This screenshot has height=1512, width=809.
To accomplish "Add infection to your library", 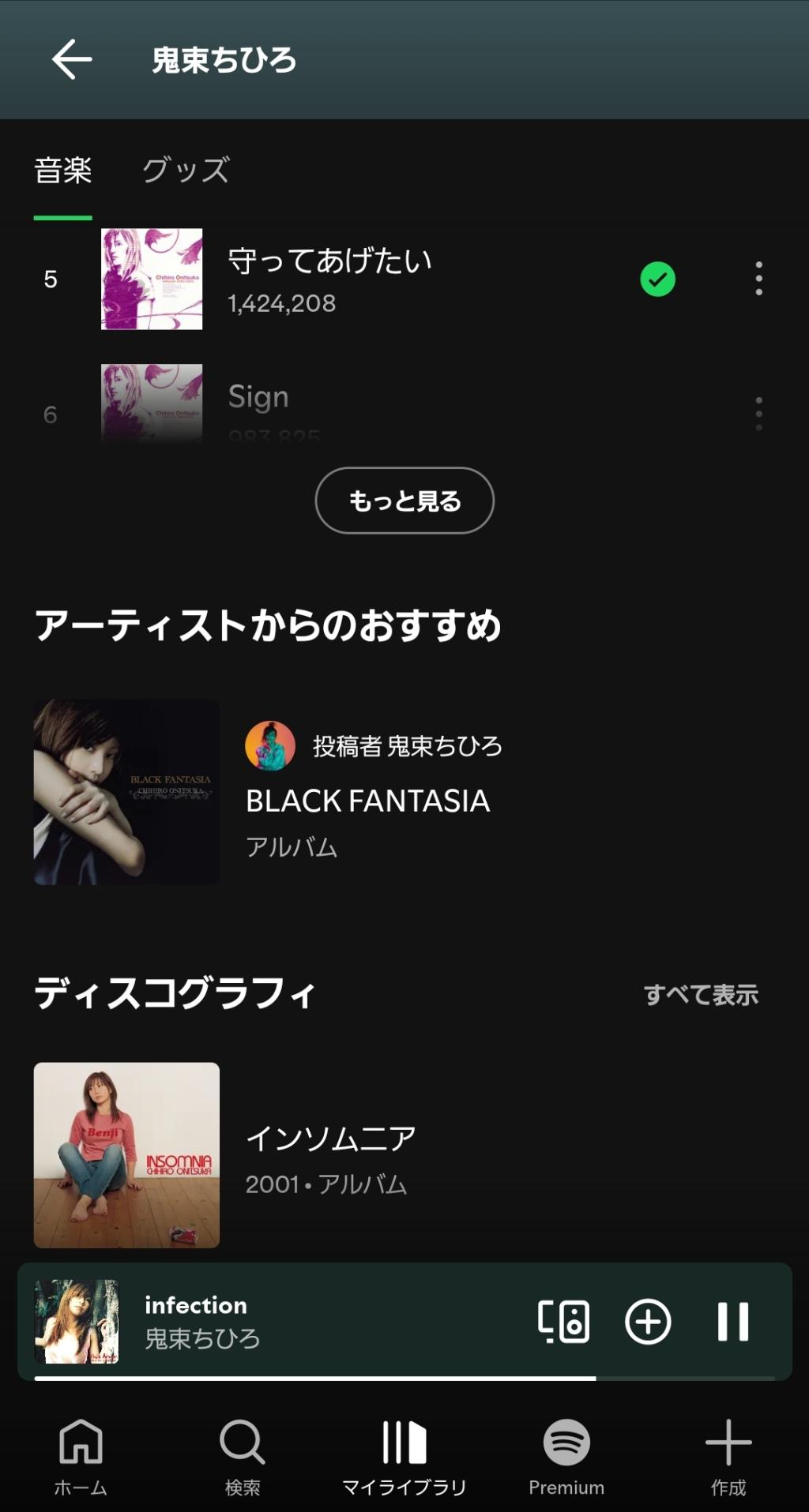I will pos(648,1321).
